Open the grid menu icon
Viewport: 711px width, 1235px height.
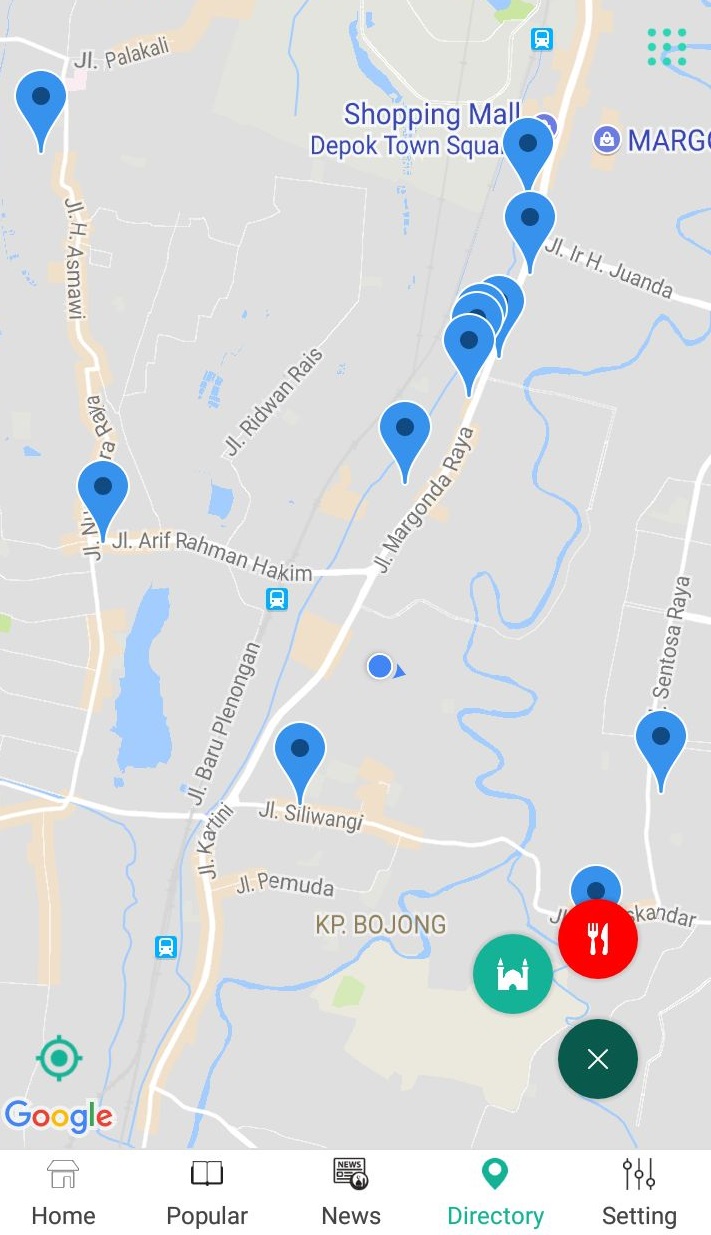coord(667,47)
